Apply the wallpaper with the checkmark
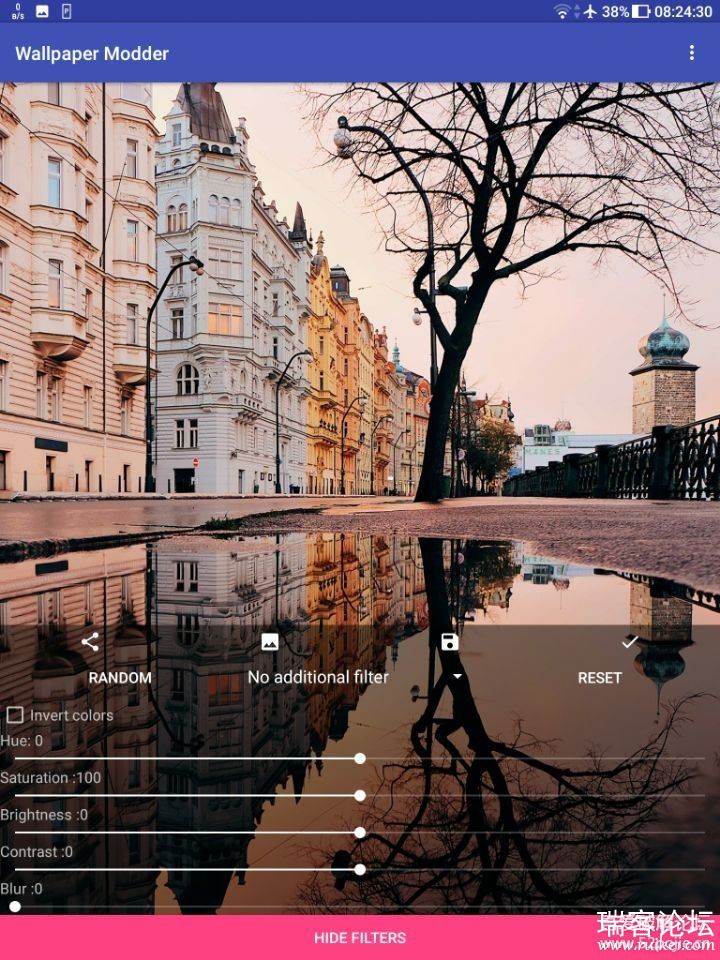Image resolution: width=720 pixels, height=960 pixels. pyautogui.click(x=629, y=642)
